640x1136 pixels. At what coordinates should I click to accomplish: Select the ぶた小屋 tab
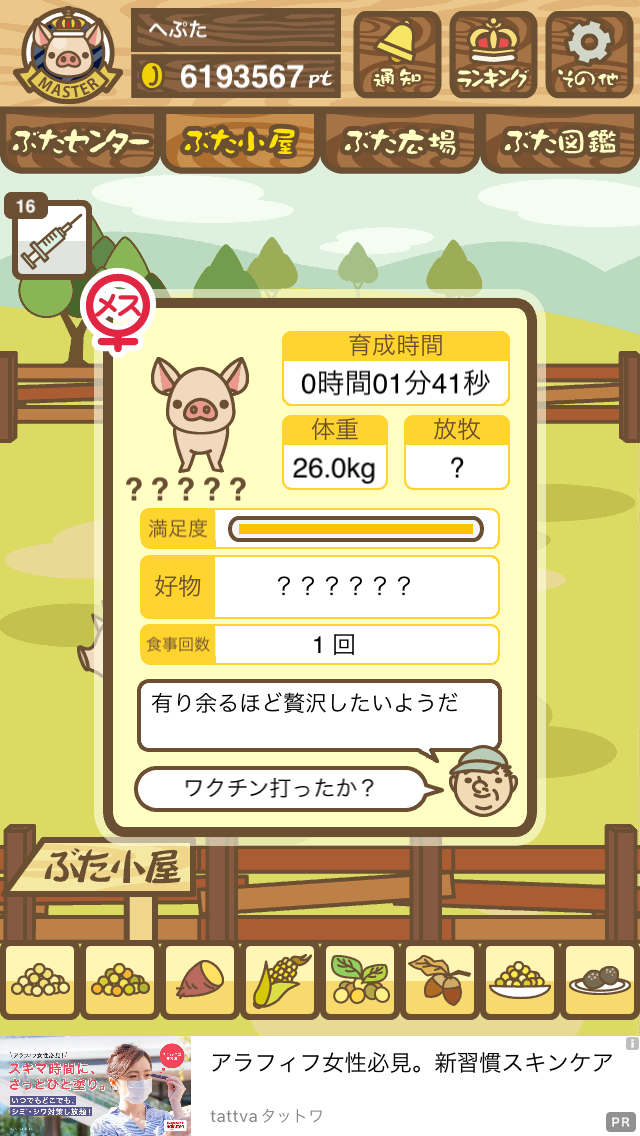click(x=240, y=143)
